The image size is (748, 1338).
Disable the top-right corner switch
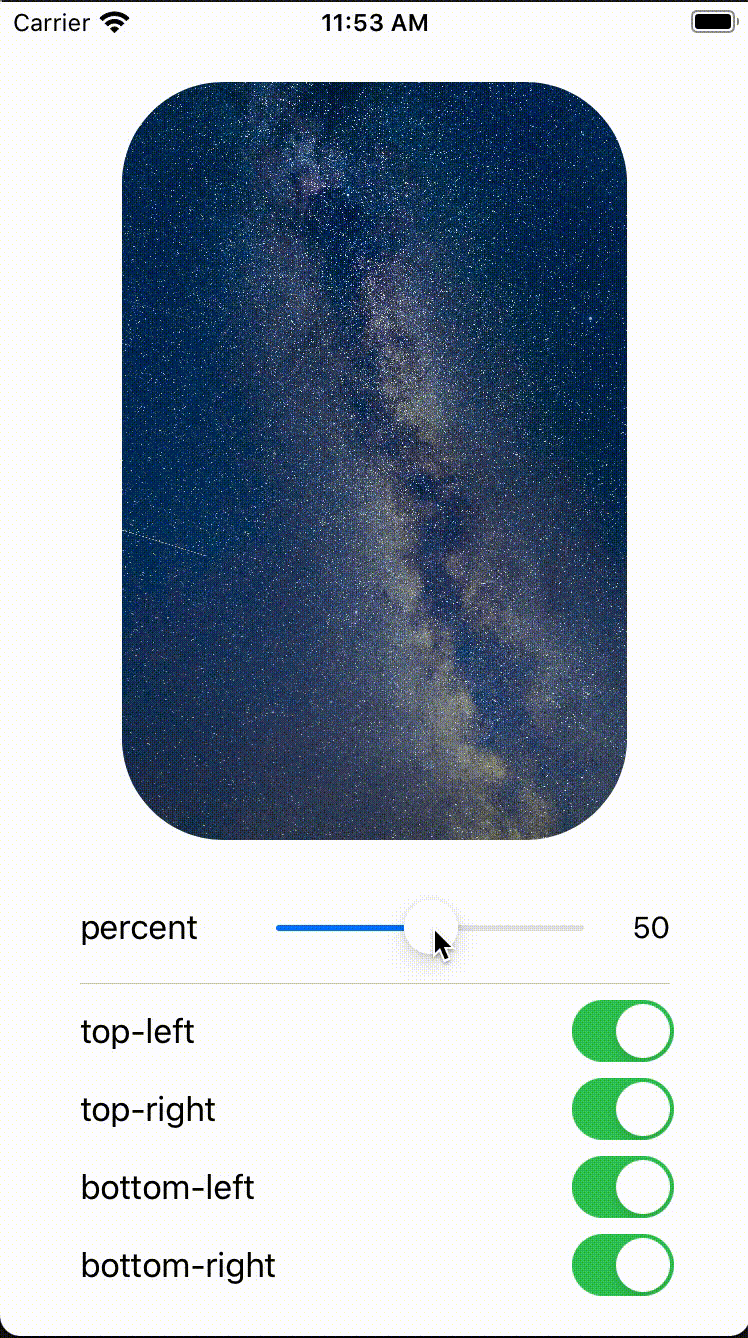tap(622, 1109)
